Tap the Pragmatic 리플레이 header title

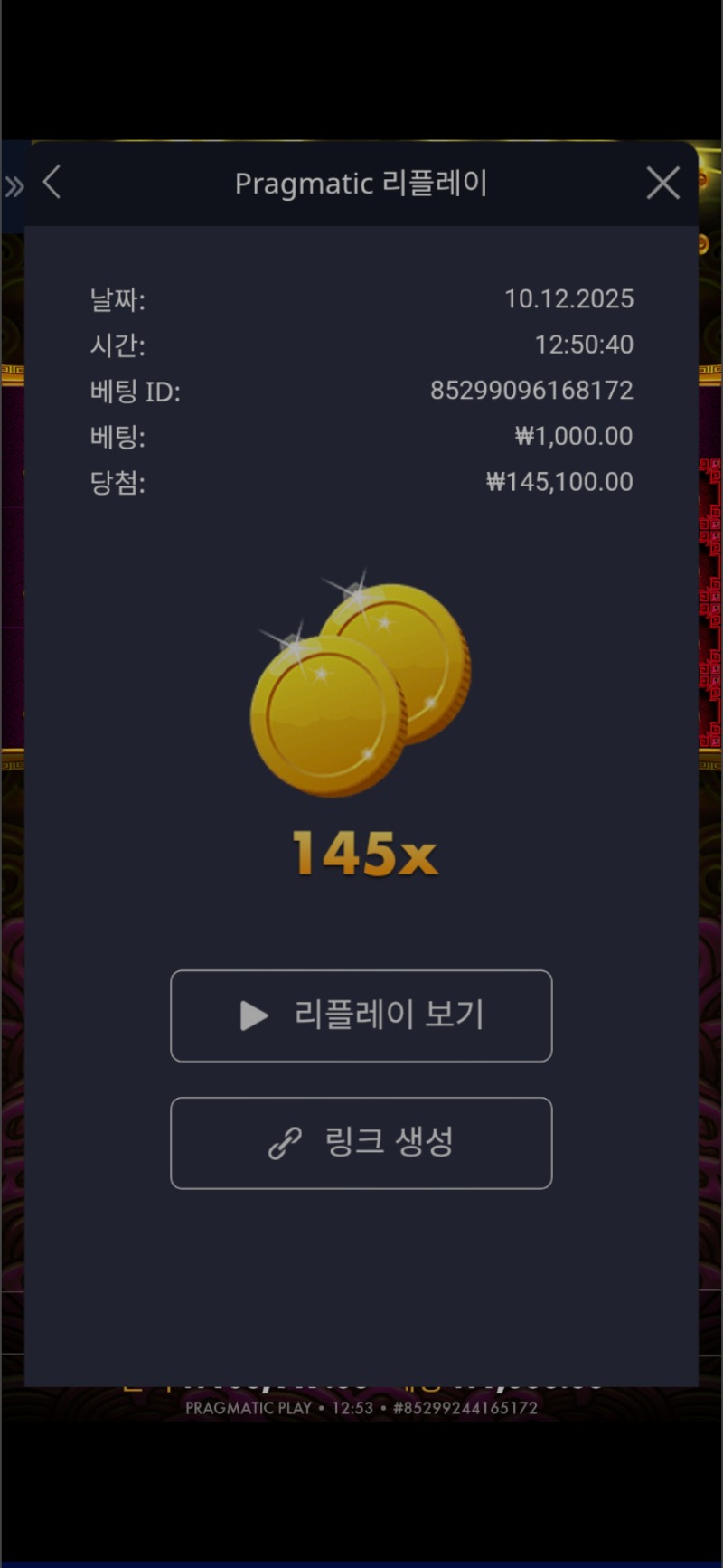[x=361, y=182]
